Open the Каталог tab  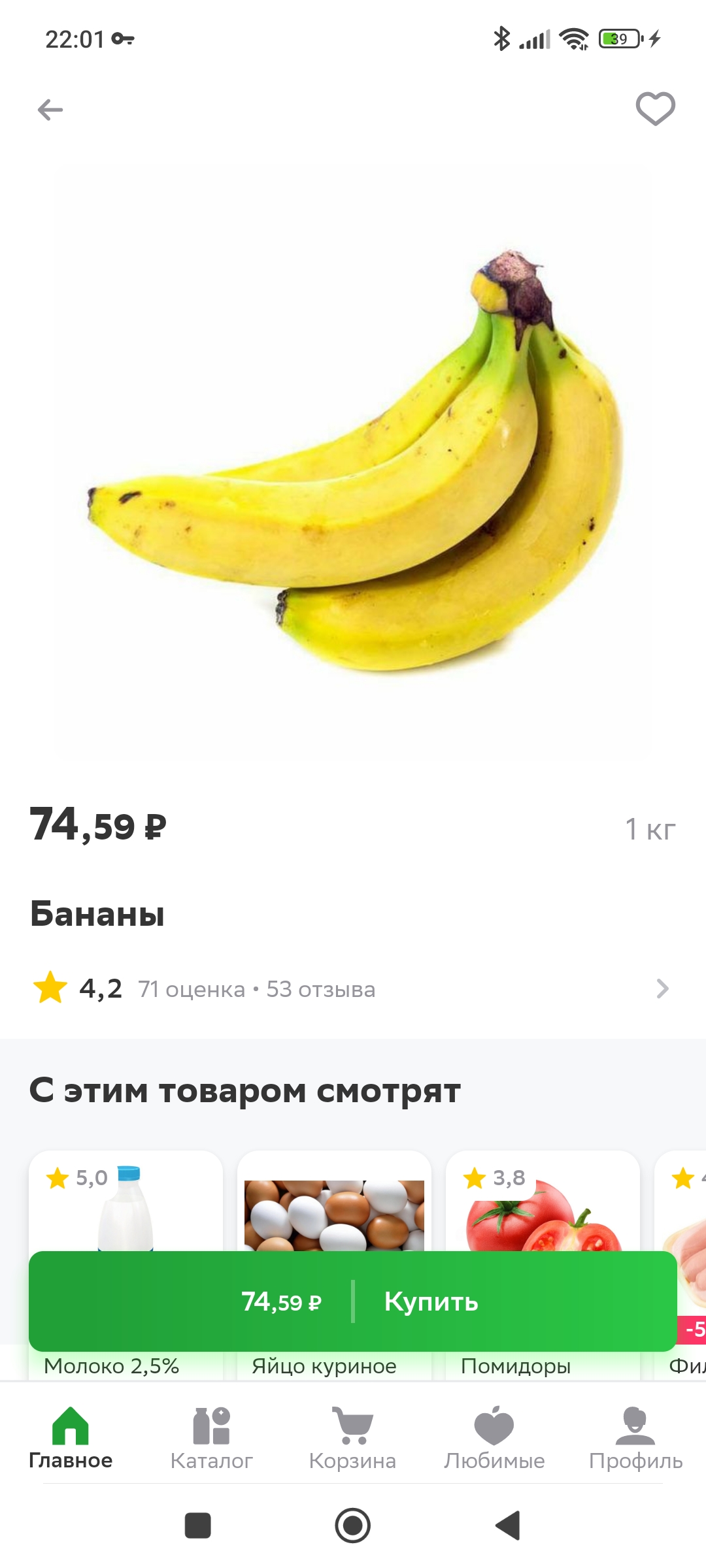[x=212, y=1439]
